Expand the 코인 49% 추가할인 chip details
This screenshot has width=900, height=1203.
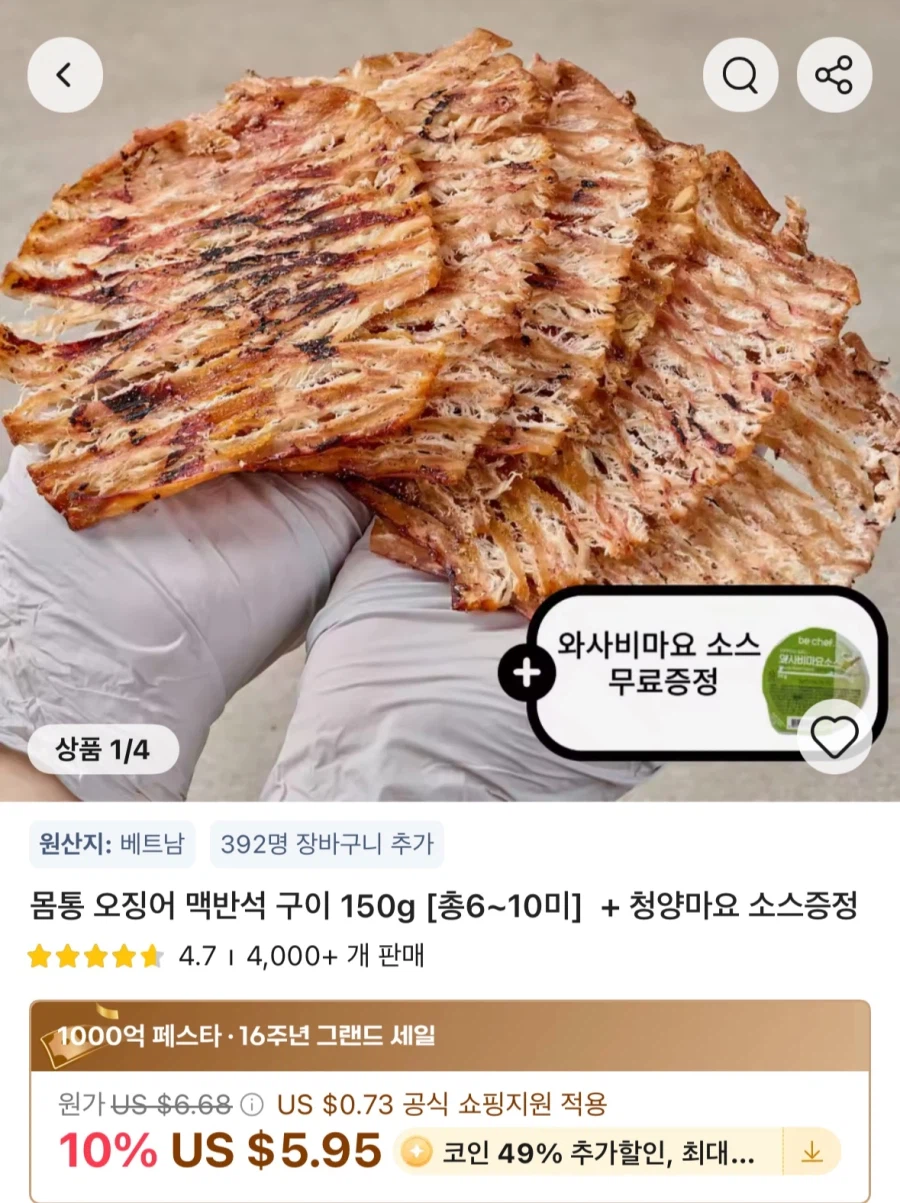point(600,1154)
